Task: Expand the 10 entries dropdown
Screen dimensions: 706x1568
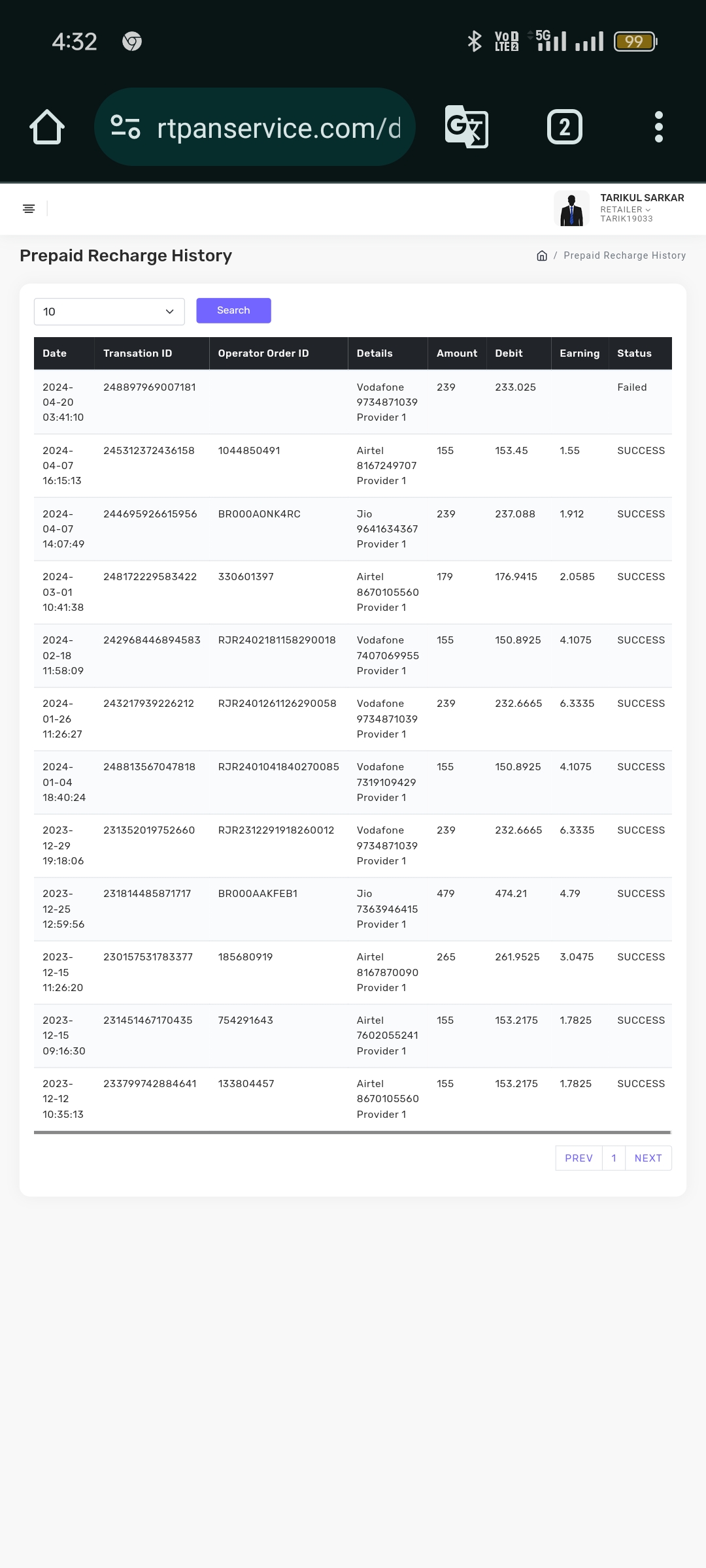Action: pyautogui.click(x=109, y=312)
